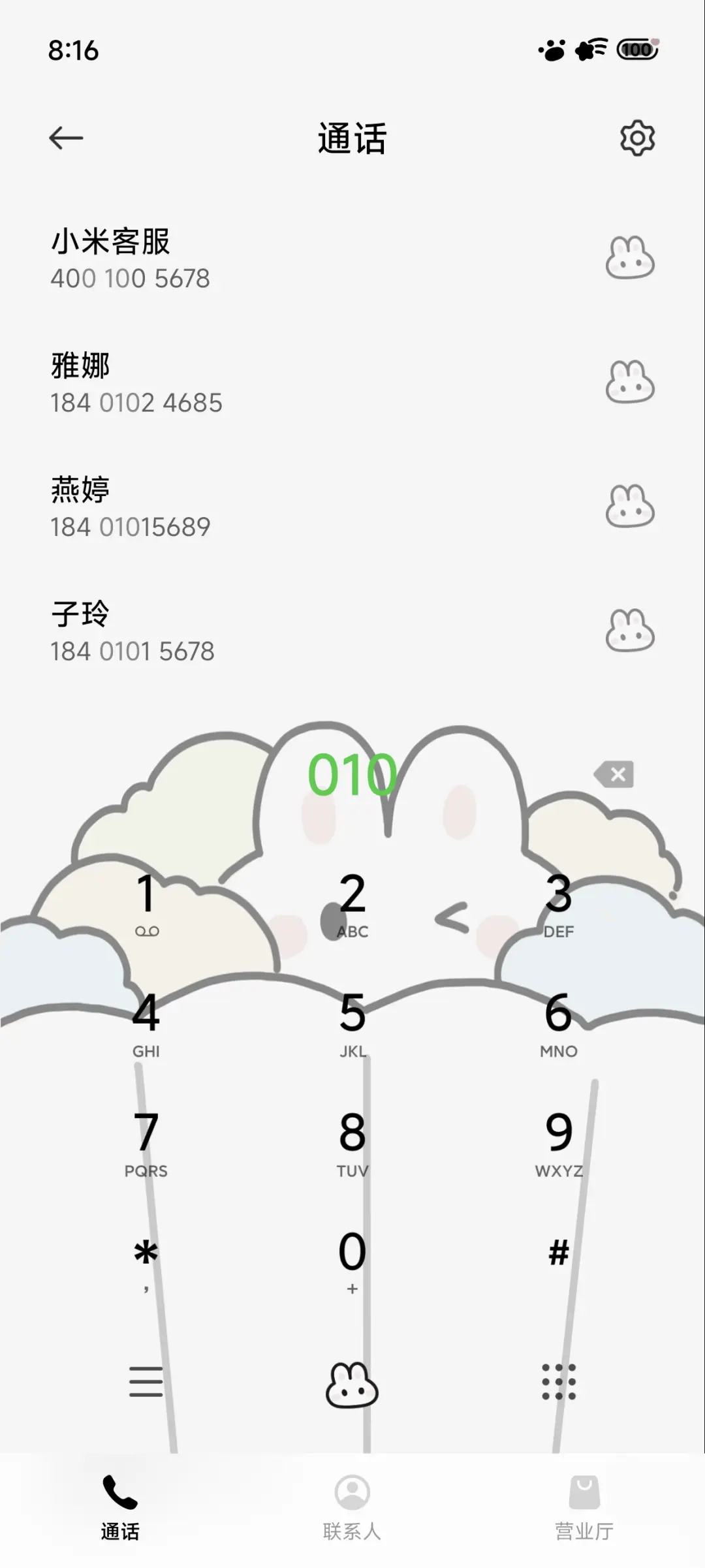Tap the contact entry for 小米客服
The height and width of the screenshot is (1568, 705).
pos(131,258)
